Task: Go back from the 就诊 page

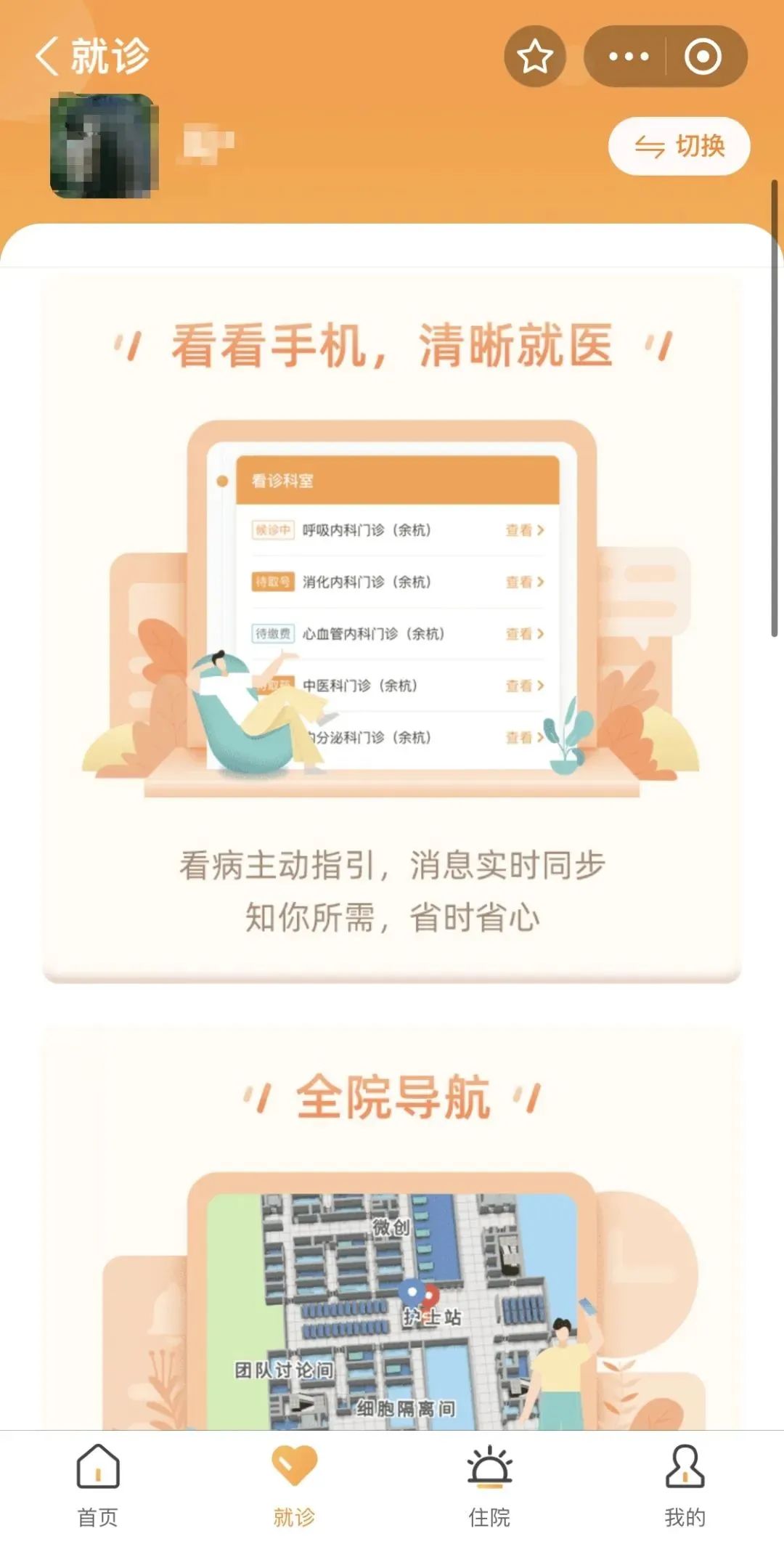Action: 47,56
